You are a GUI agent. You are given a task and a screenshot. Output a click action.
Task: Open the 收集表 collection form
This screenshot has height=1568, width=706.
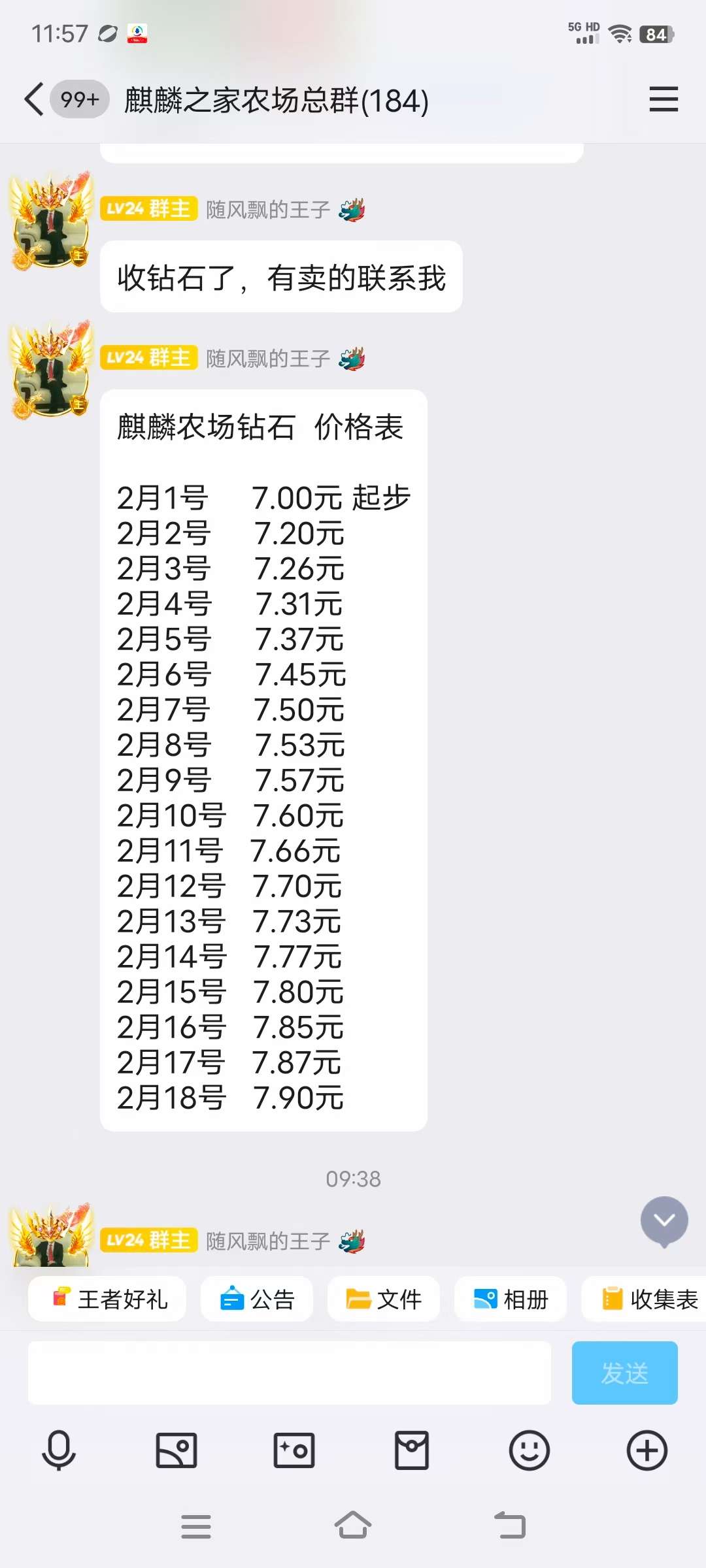coord(644,1299)
